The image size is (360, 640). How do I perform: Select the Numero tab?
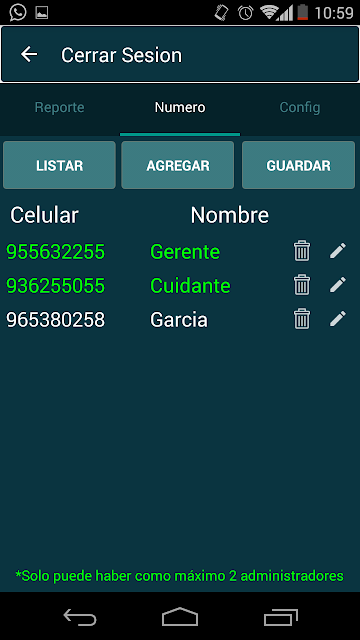pos(180,107)
